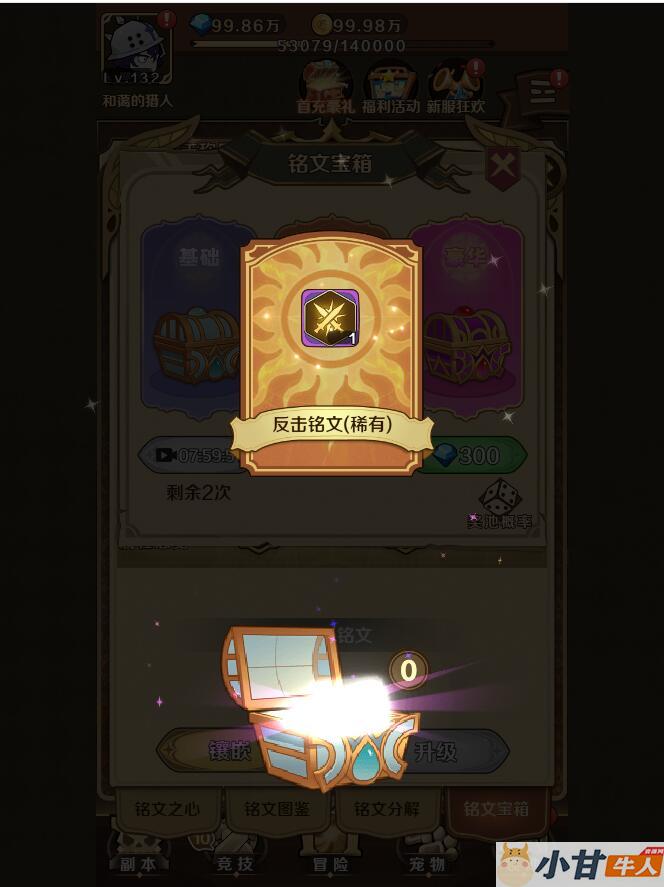
Task: Open 新服狂欢 event
Action: tap(456, 87)
